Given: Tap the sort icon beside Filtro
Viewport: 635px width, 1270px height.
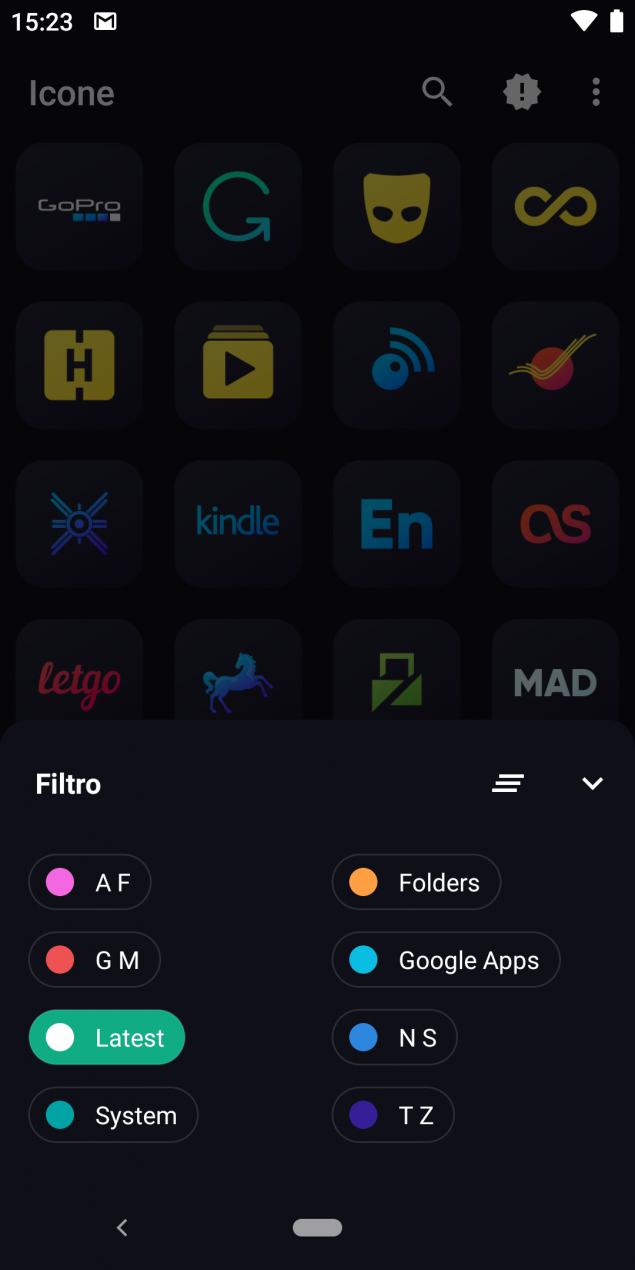Looking at the screenshot, I should pyautogui.click(x=508, y=784).
